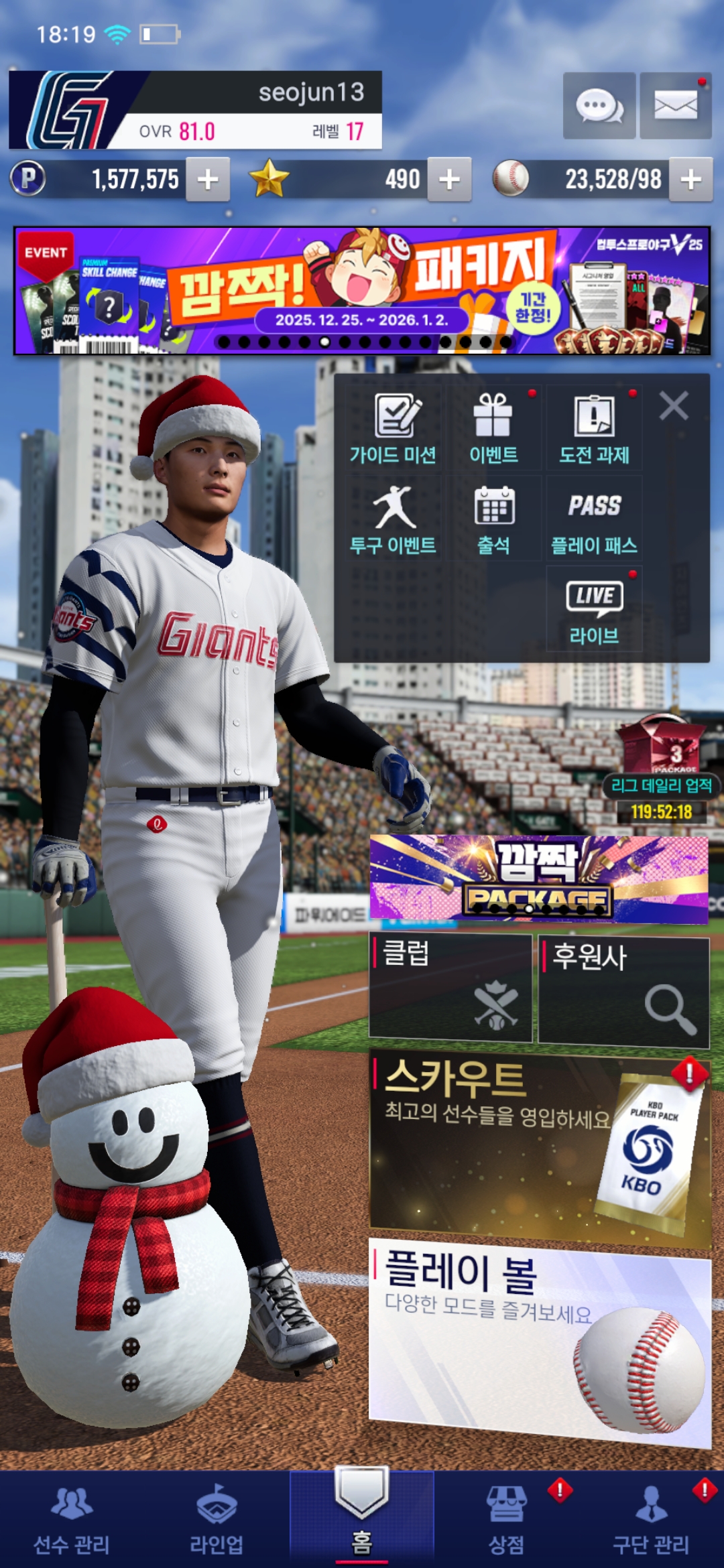This screenshot has width=724, height=1568.
Task: Open 가이드 미션 menu
Action: [394, 429]
